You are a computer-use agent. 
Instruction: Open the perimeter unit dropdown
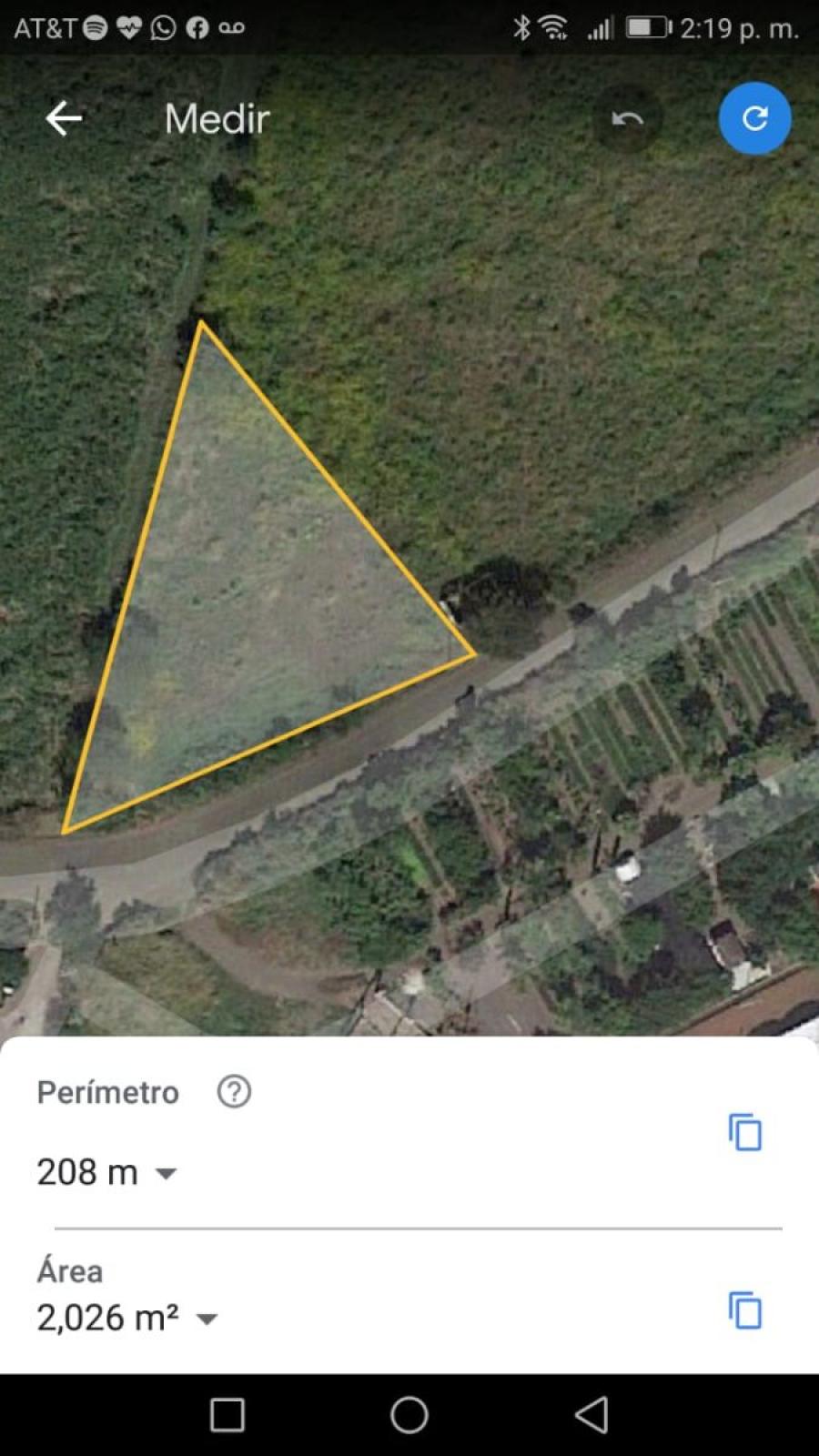point(166,1173)
